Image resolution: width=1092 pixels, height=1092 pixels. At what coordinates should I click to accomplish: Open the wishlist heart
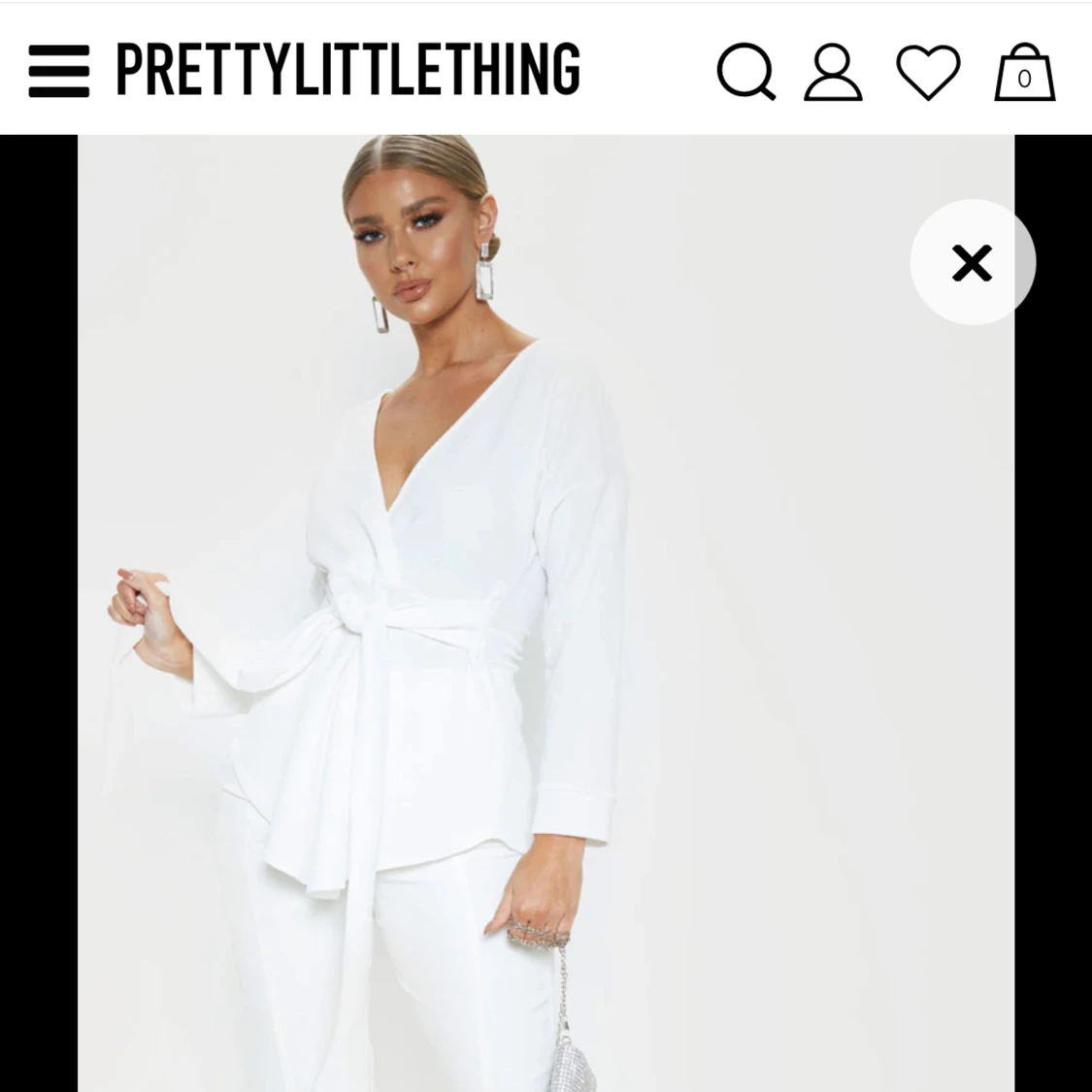(928, 72)
